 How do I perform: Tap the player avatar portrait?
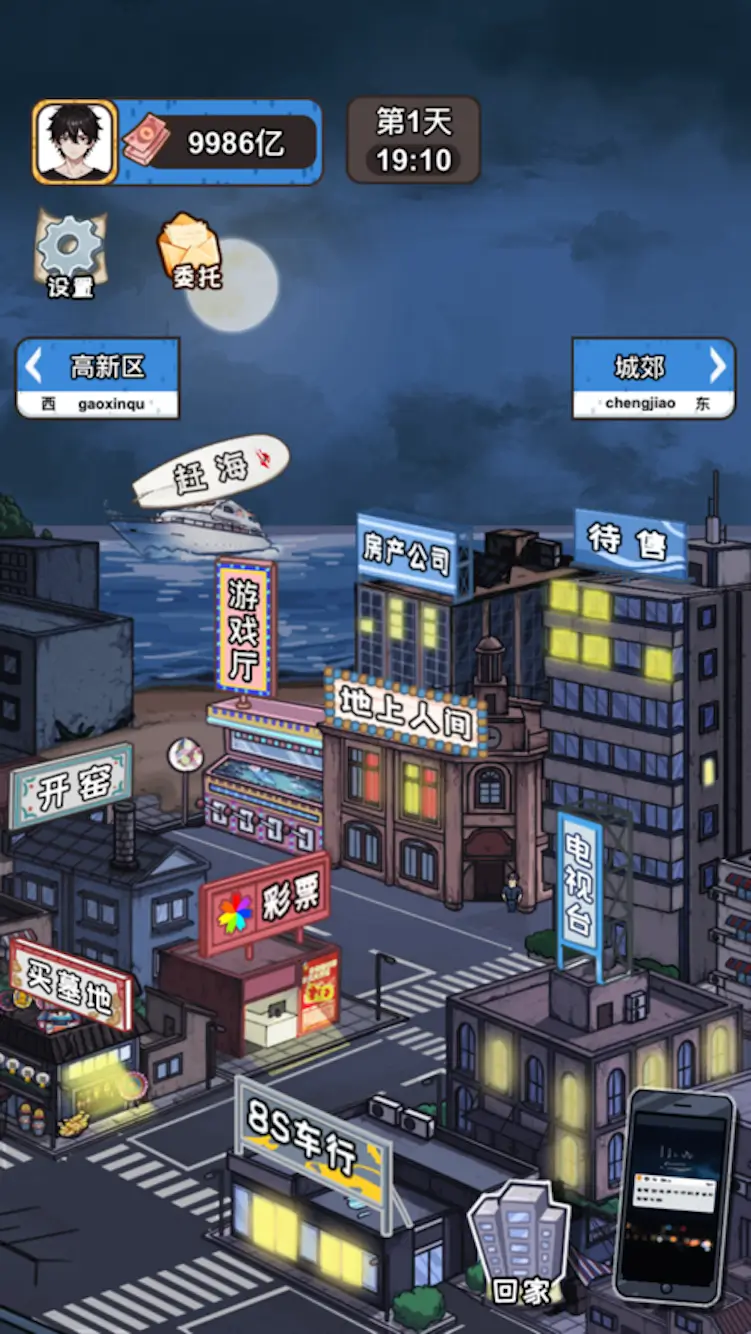click(x=75, y=141)
